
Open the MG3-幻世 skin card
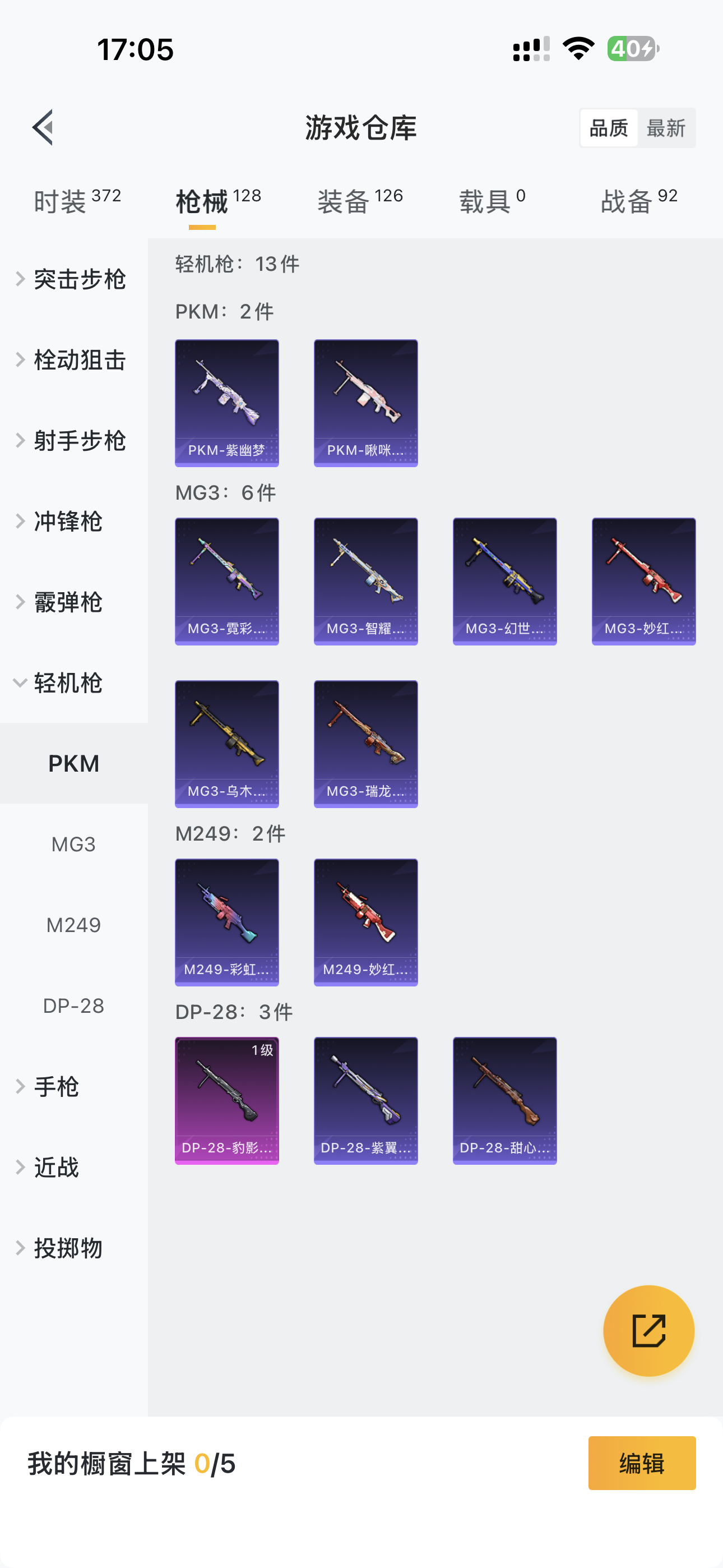point(504,582)
